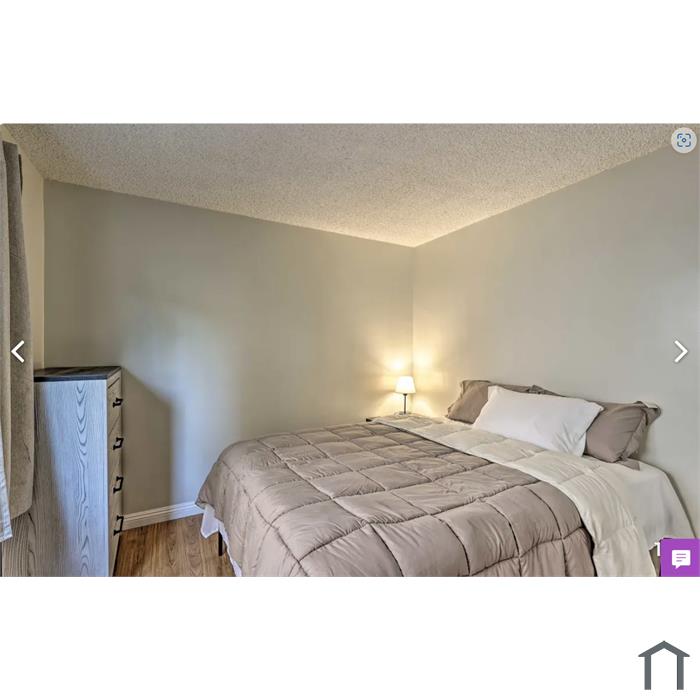This screenshot has height=700, width=700.
Task: Show the next listing photo
Action: coord(680,351)
